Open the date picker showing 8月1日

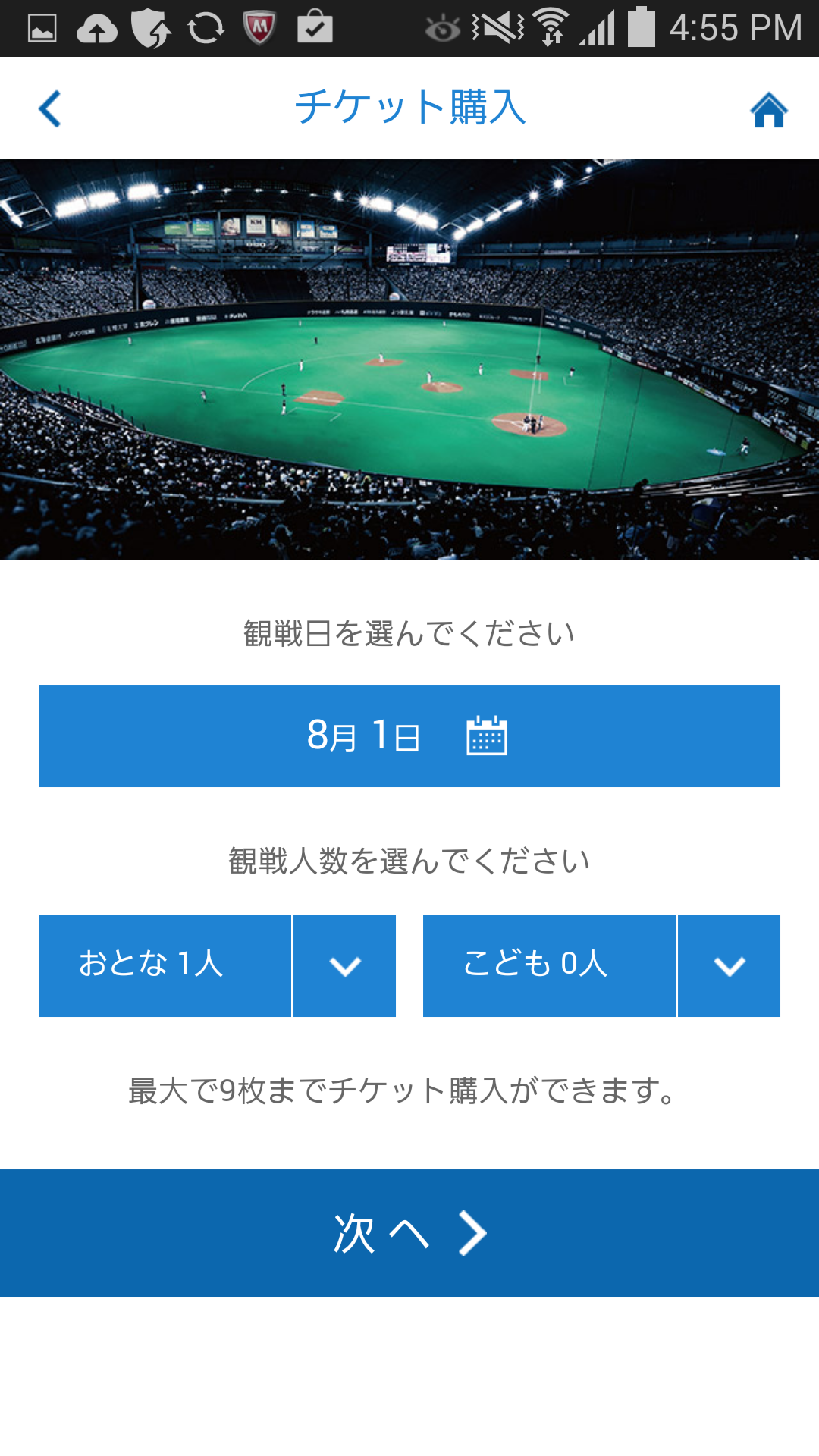click(409, 736)
